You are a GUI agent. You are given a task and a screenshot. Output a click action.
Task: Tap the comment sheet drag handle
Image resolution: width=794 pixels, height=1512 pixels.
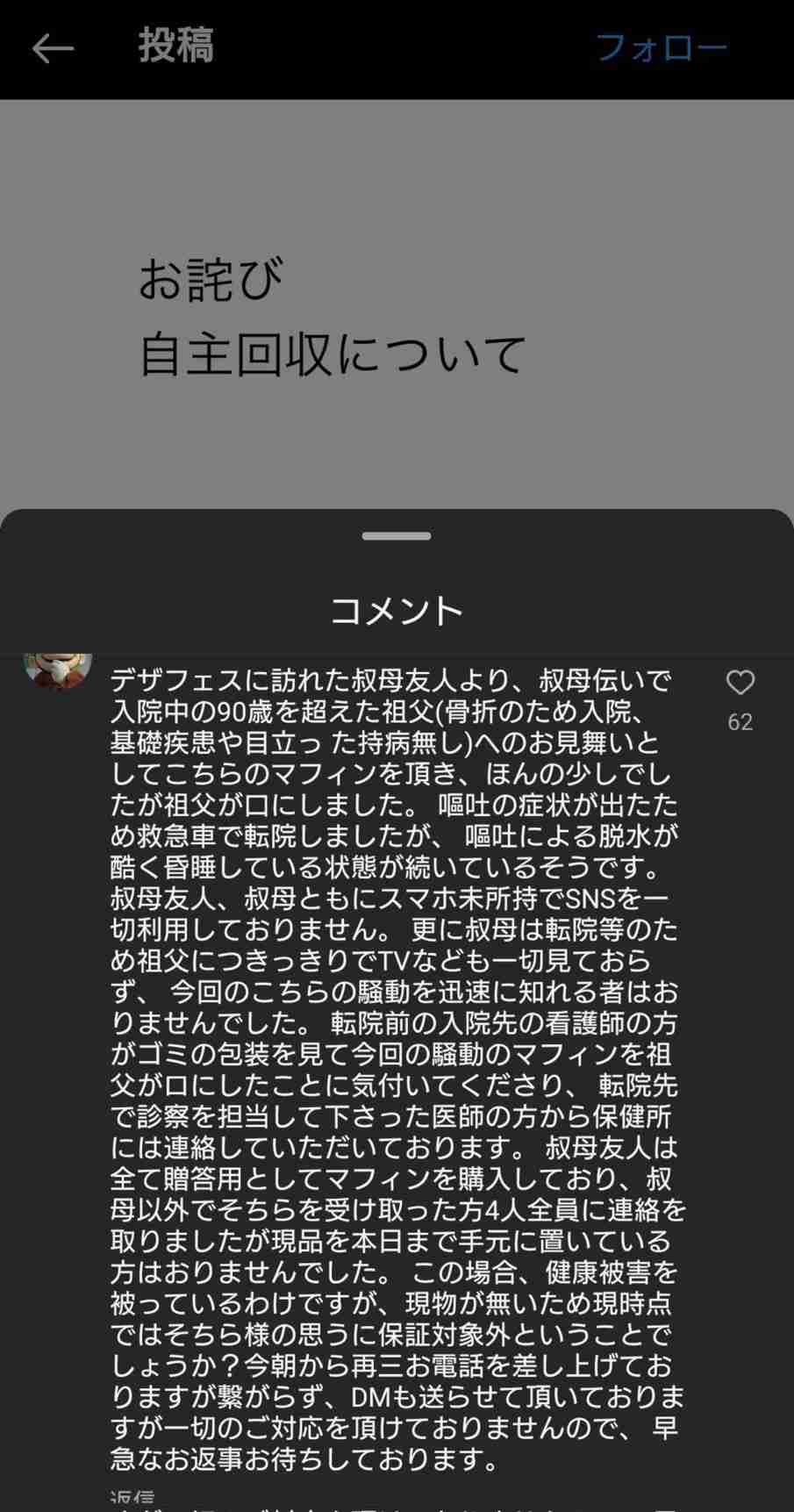[397, 535]
